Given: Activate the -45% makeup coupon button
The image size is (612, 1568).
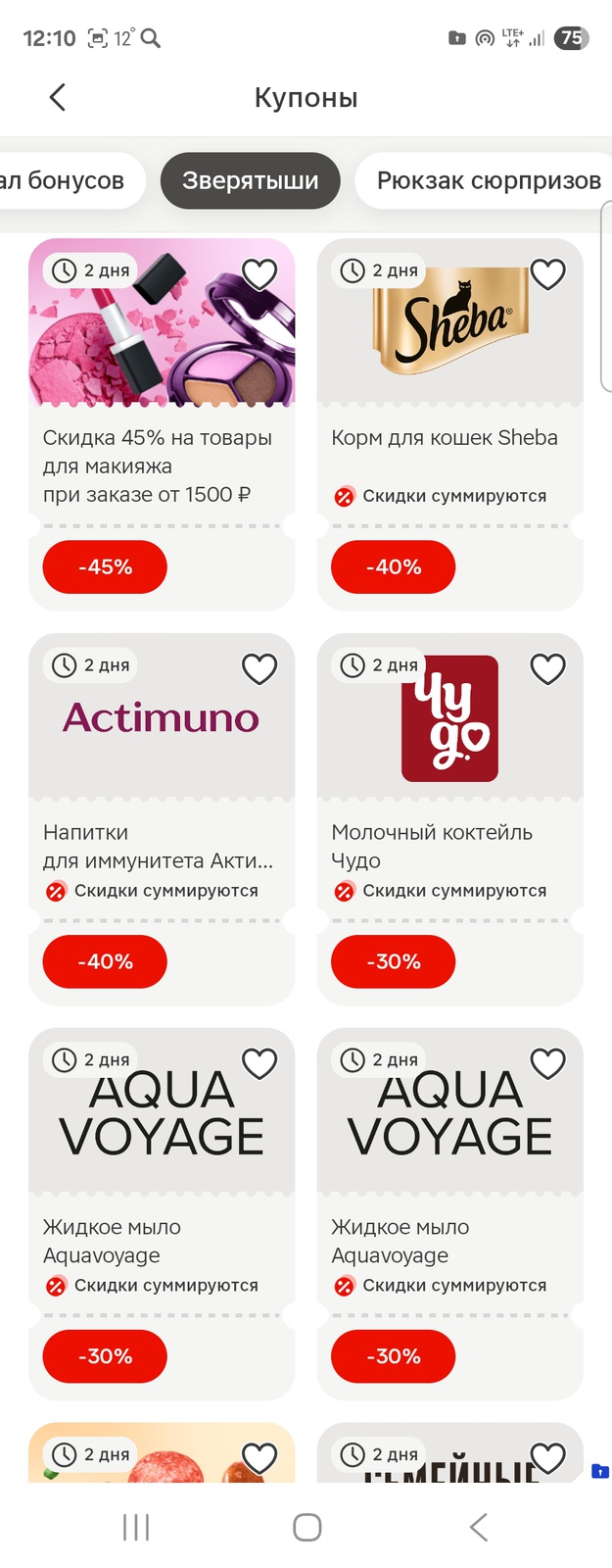Looking at the screenshot, I should point(105,566).
